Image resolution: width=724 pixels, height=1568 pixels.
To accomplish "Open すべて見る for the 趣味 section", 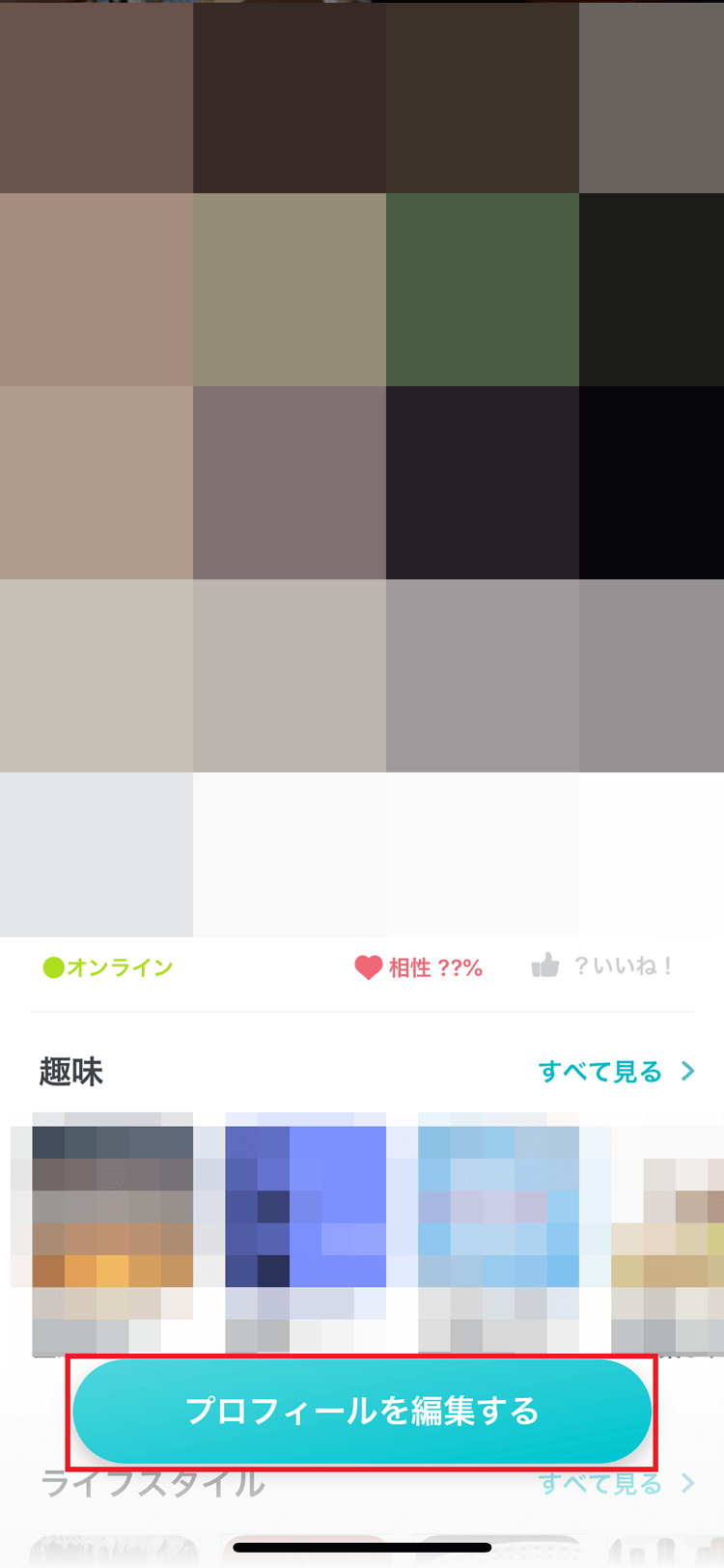I will coord(615,1072).
